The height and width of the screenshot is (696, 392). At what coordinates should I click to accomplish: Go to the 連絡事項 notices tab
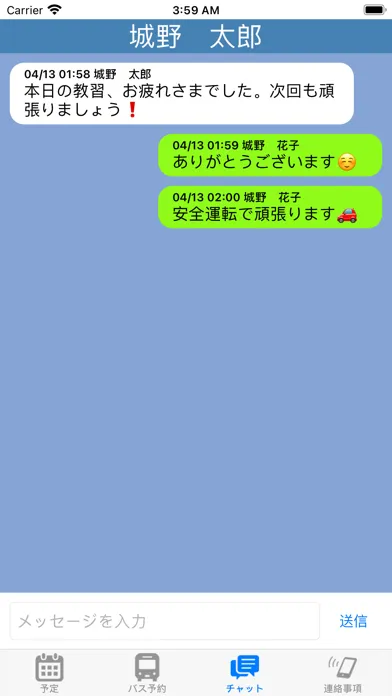(x=342, y=673)
